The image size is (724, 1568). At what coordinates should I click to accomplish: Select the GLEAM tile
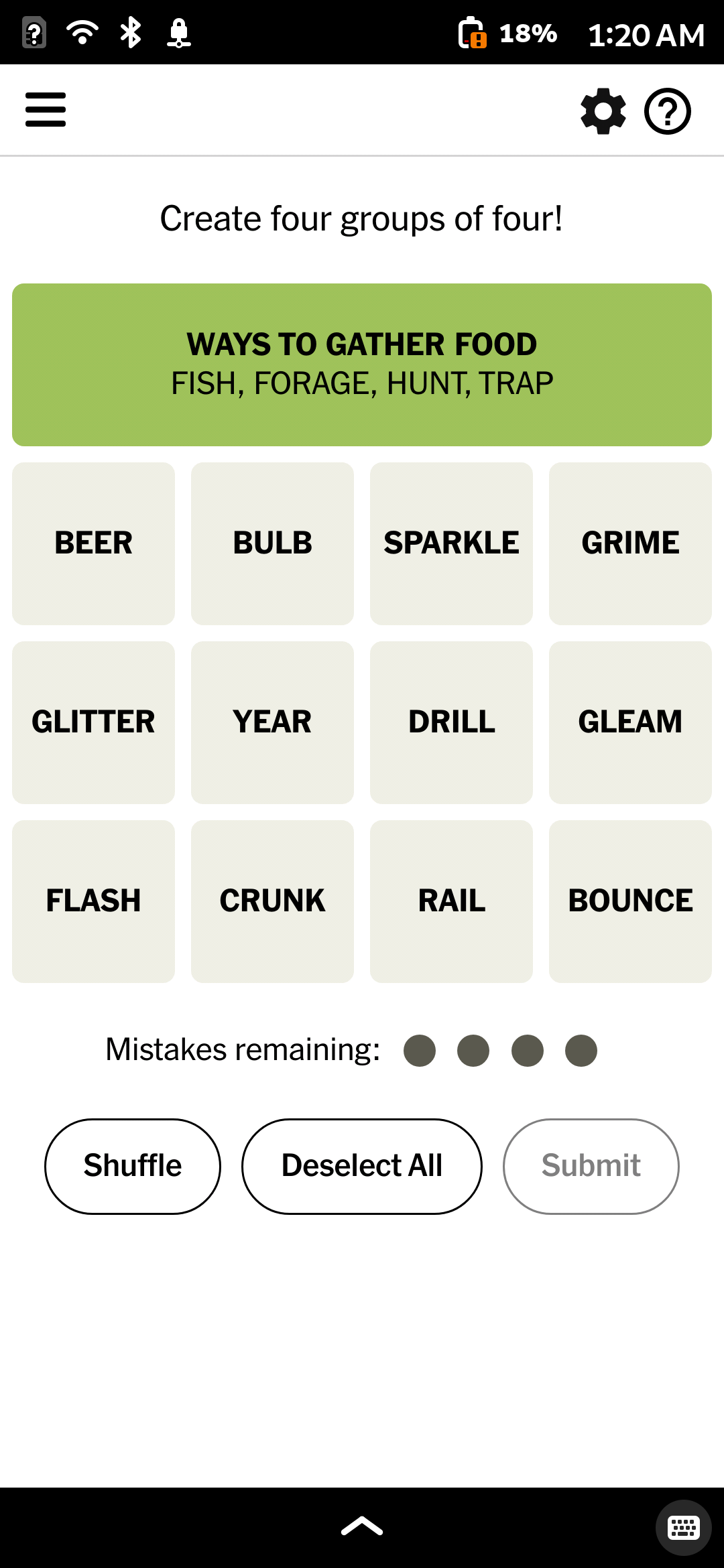pyautogui.click(x=630, y=722)
